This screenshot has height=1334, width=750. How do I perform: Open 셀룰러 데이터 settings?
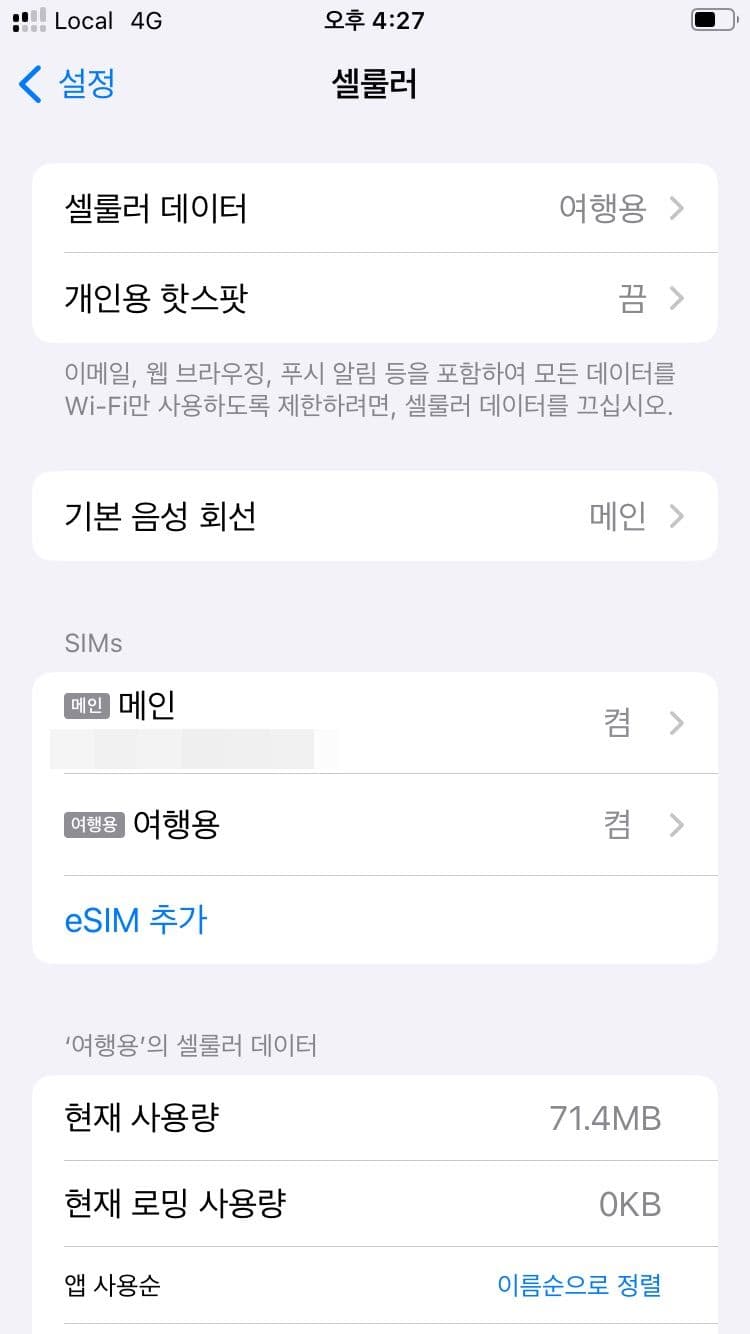click(375, 209)
